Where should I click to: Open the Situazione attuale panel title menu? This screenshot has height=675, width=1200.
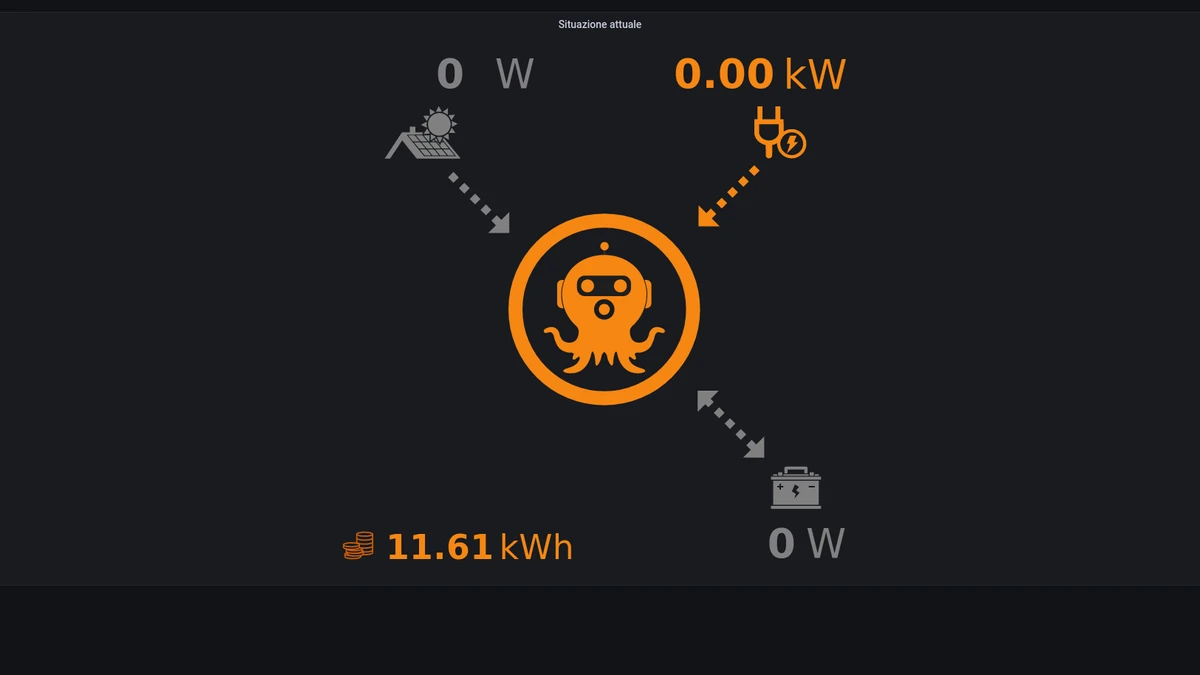pyautogui.click(x=599, y=24)
